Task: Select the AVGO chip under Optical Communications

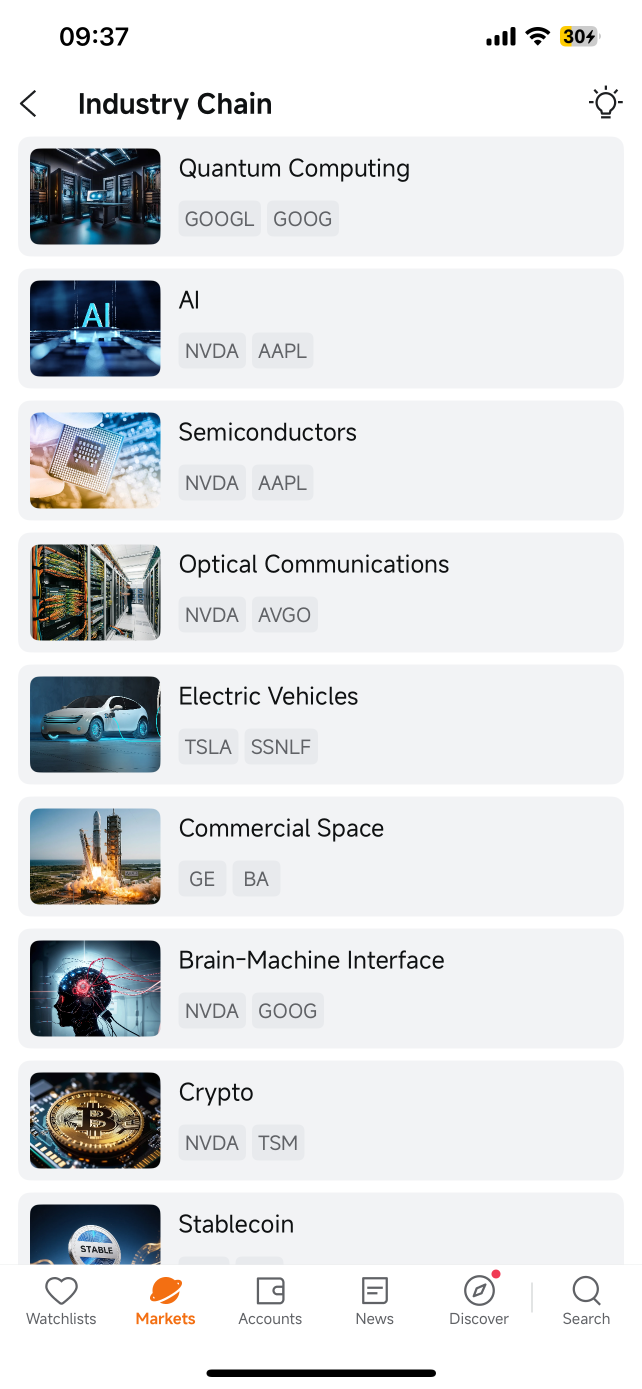Action: pyautogui.click(x=285, y=615)
